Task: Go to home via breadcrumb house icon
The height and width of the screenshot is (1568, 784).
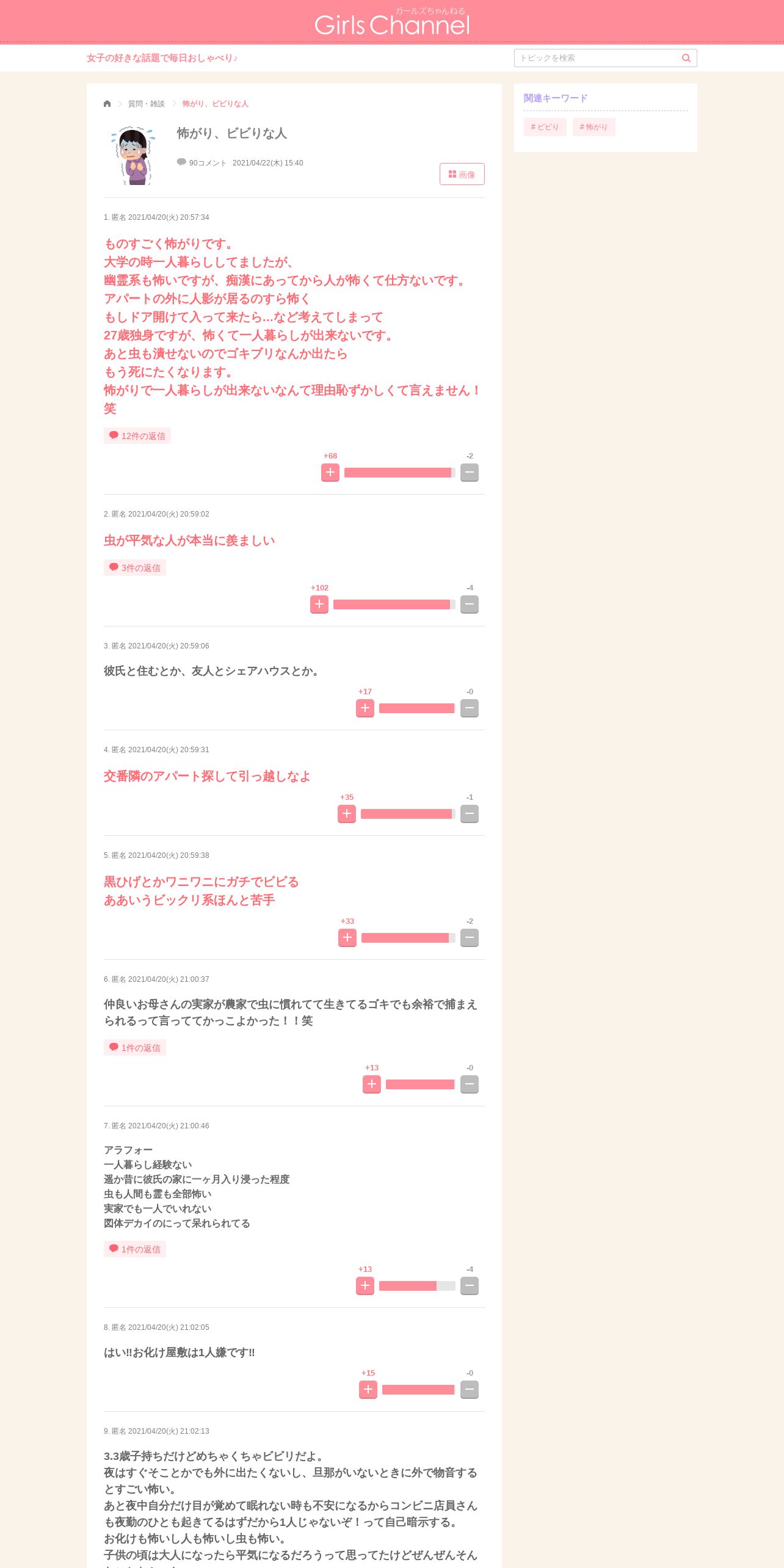Action: (x=107, y=104)
